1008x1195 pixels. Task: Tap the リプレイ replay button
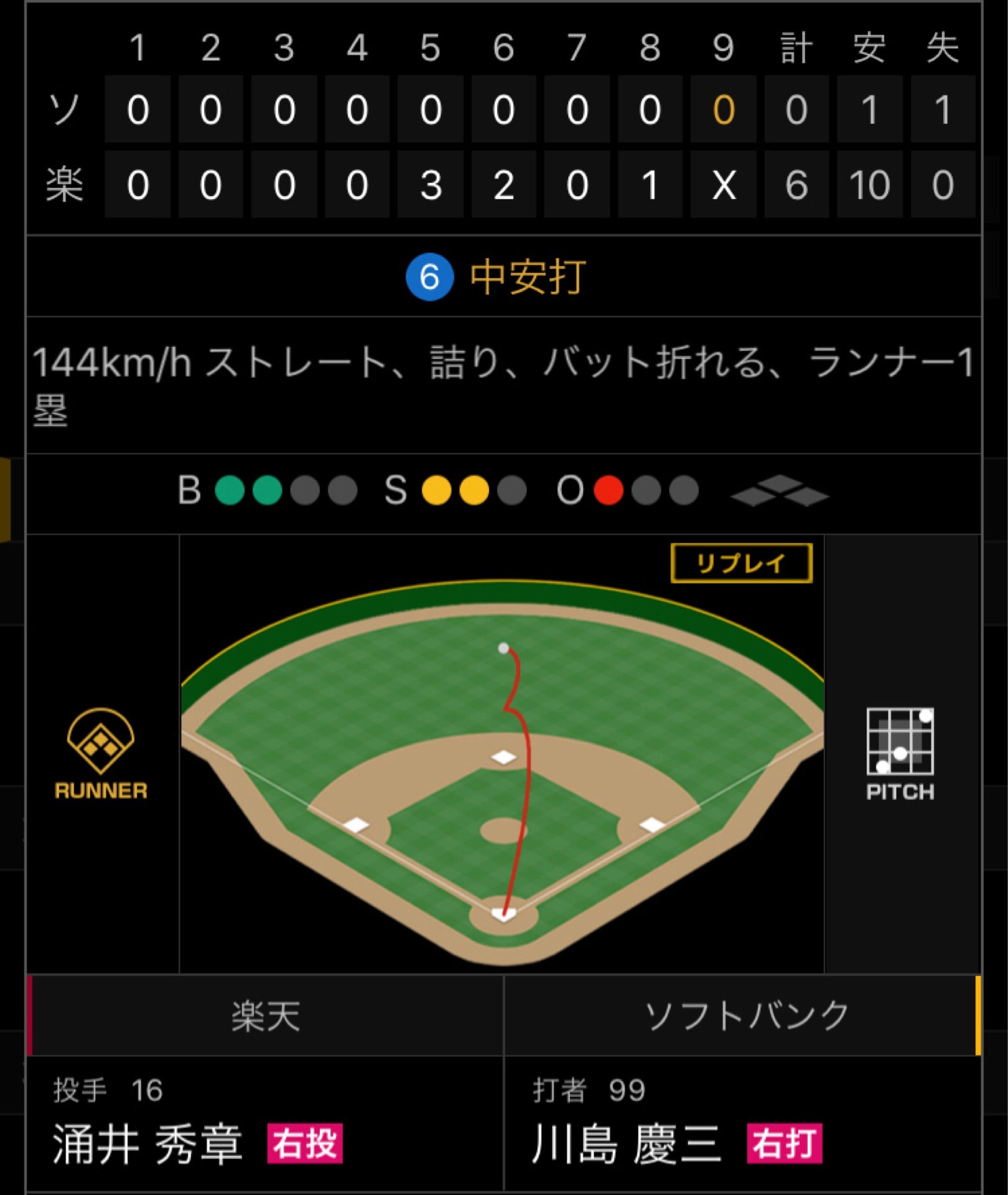[741, 563]
